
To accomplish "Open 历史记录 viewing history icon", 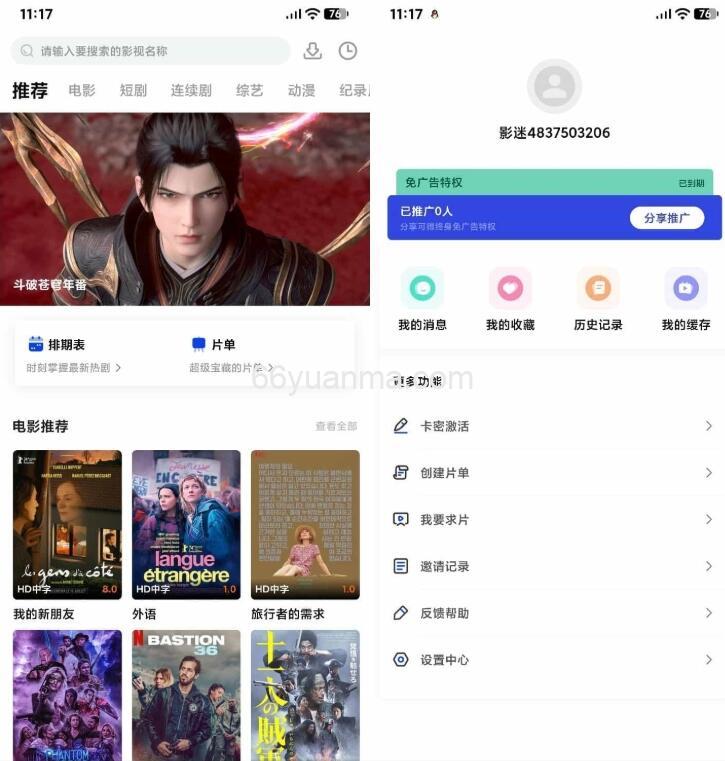I will [597, 287].
